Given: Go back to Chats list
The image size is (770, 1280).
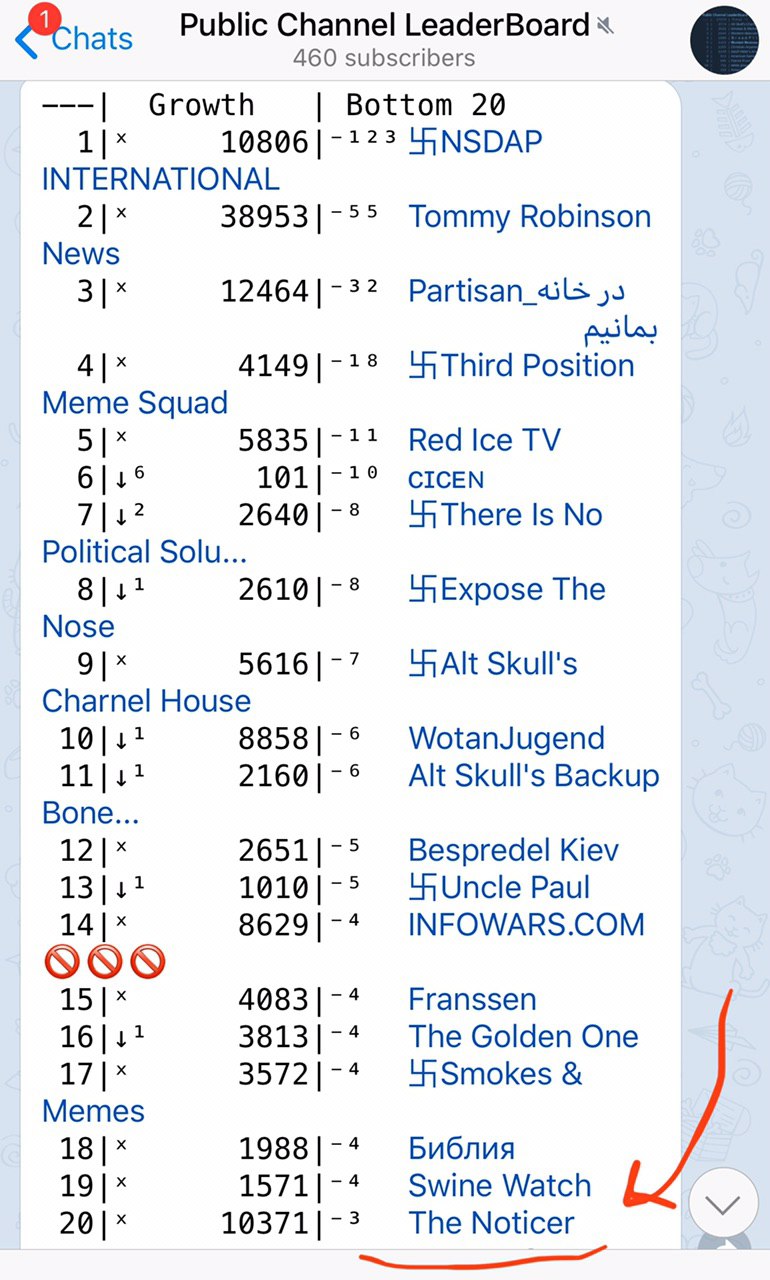Looking at the screenshot, I should click(x=74, y=39).
